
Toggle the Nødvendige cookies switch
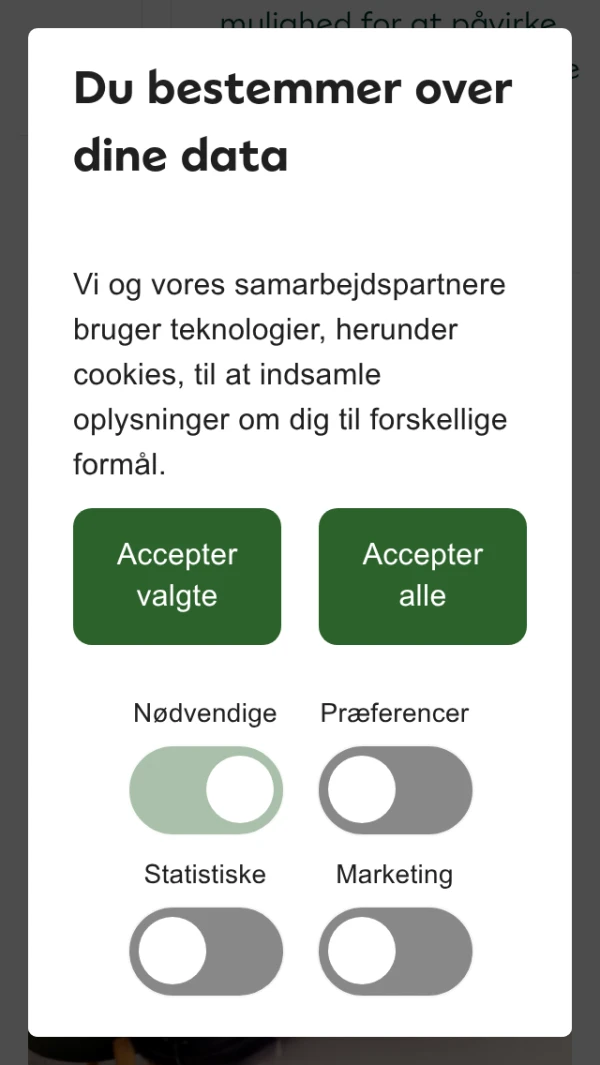click(x=206, y=790)
